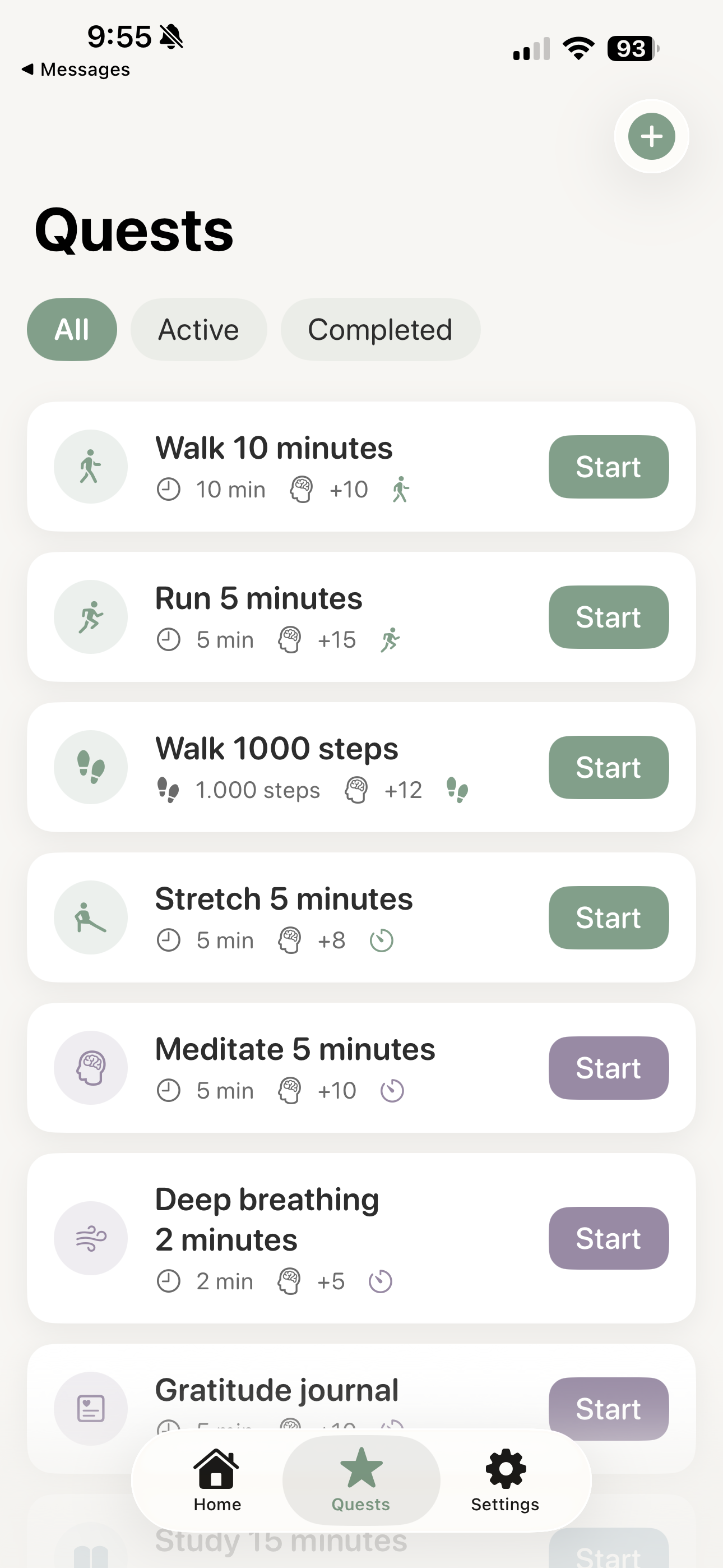Start the Meditate 5 minutes quest
Screen dimensions: 723x1568
(608, 1068)
